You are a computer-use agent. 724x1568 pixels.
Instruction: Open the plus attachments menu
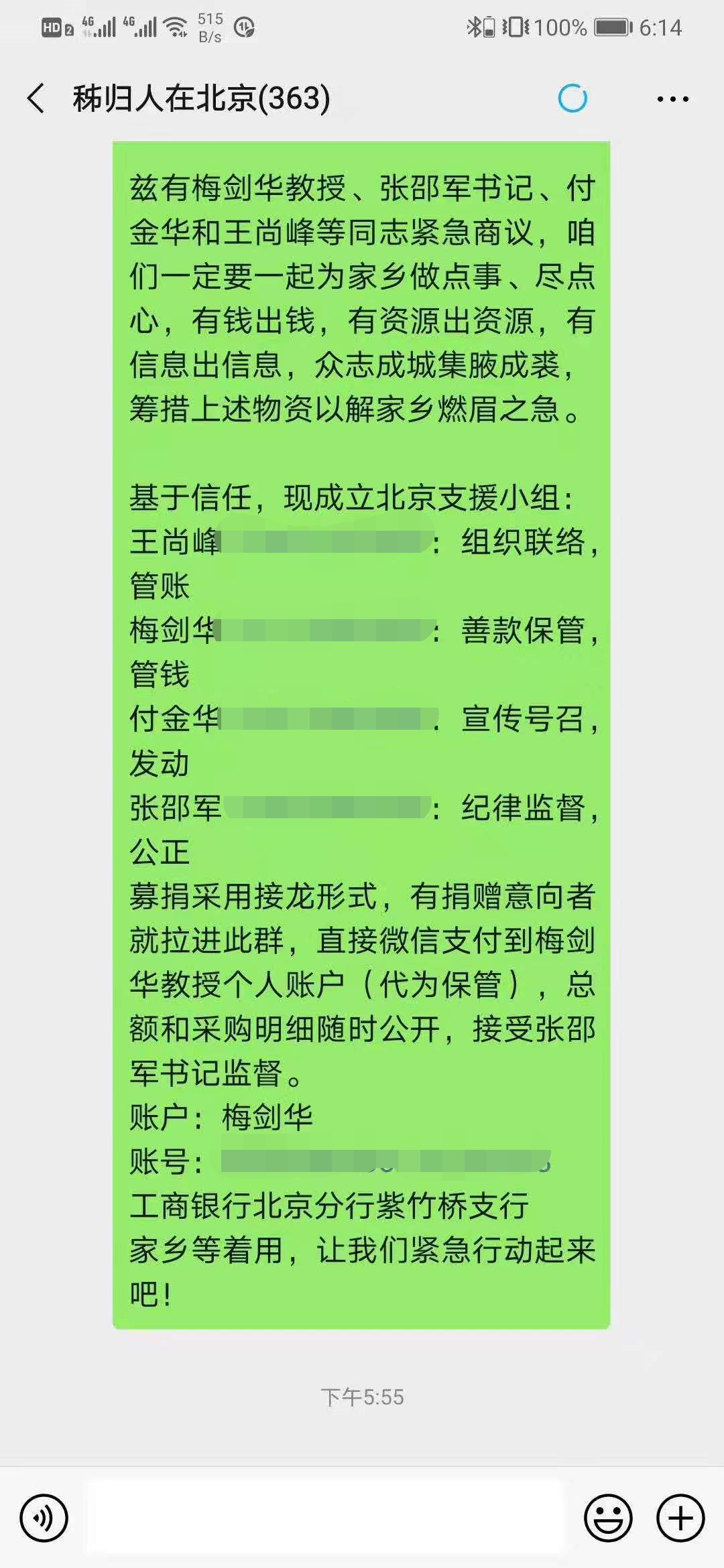coord(680,1518)
